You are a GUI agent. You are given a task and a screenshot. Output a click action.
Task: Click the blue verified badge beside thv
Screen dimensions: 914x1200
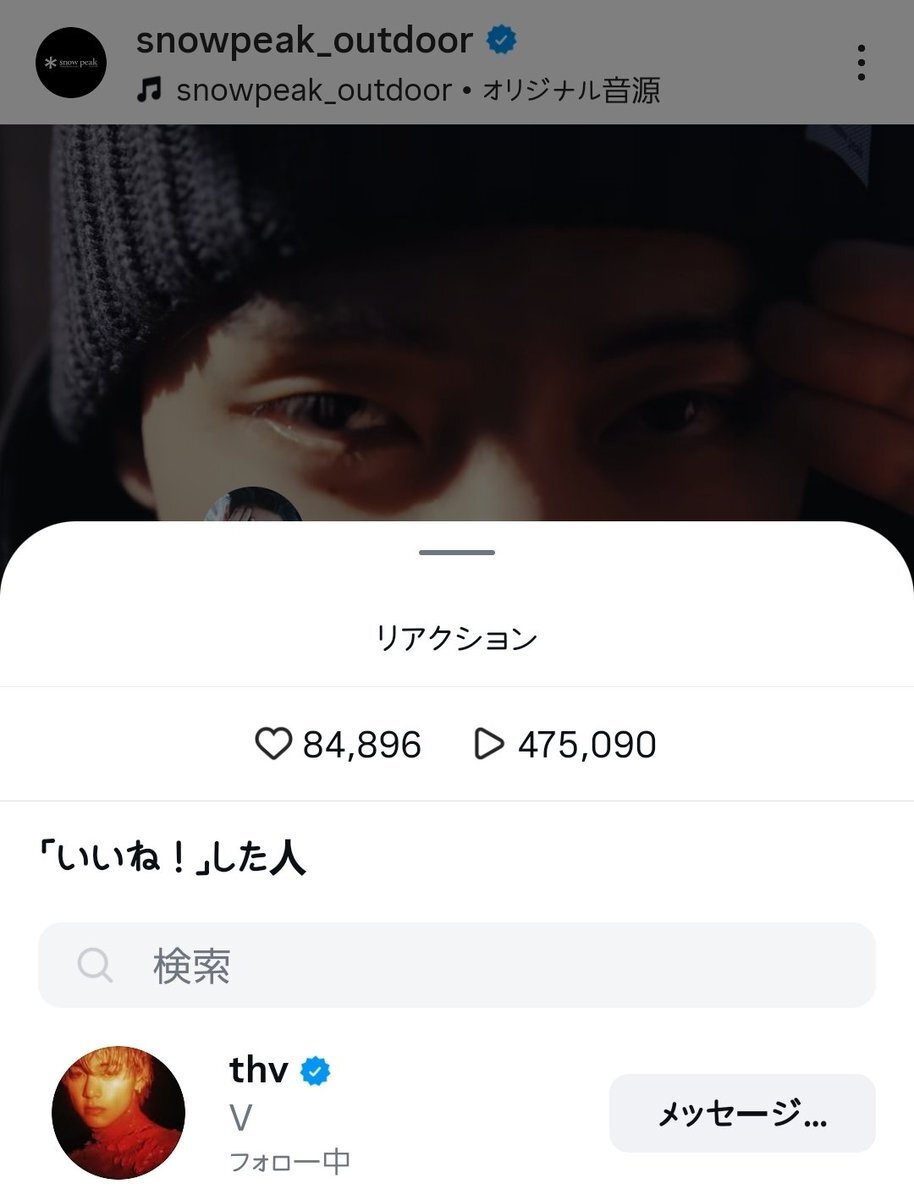coord(315,1069)
